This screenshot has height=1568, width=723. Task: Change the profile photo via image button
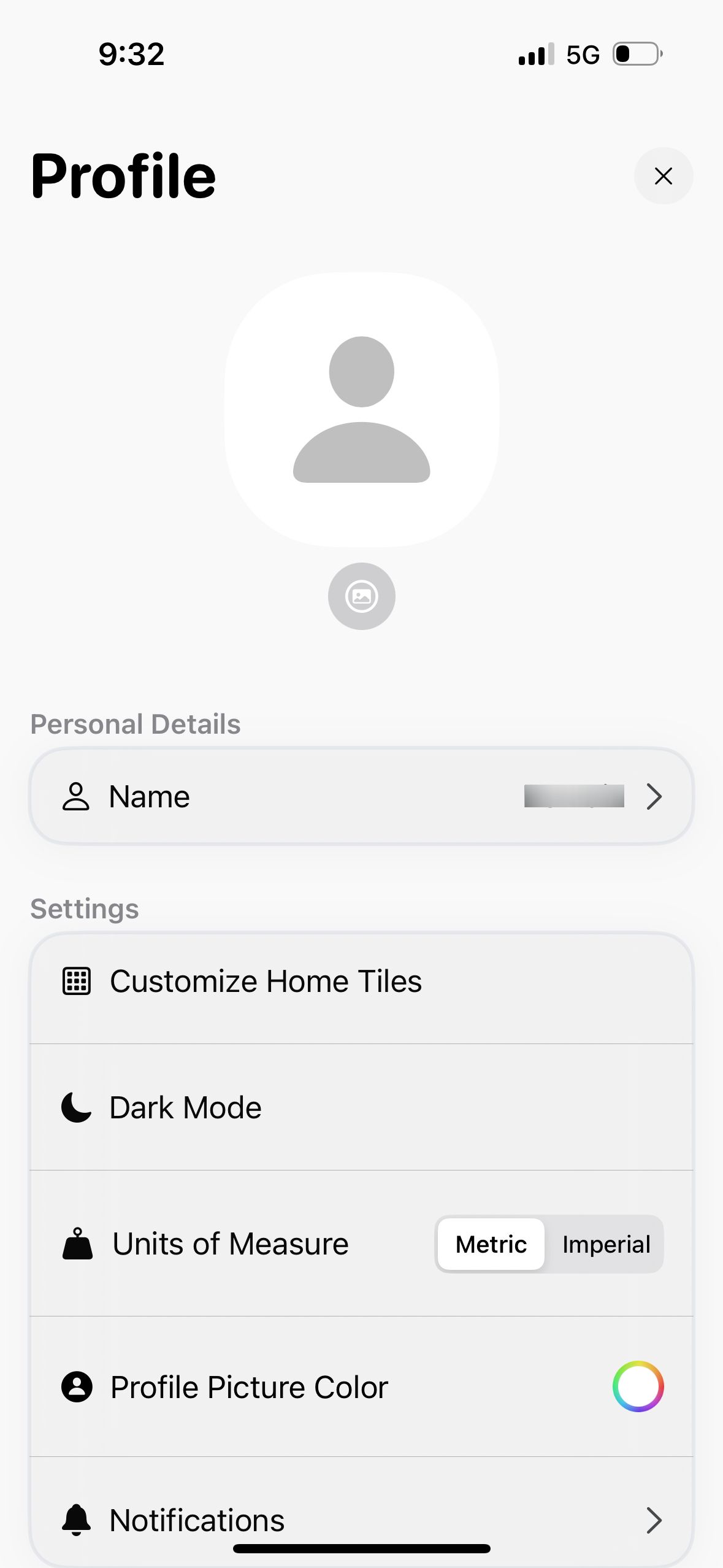click(x=361, y=596)
